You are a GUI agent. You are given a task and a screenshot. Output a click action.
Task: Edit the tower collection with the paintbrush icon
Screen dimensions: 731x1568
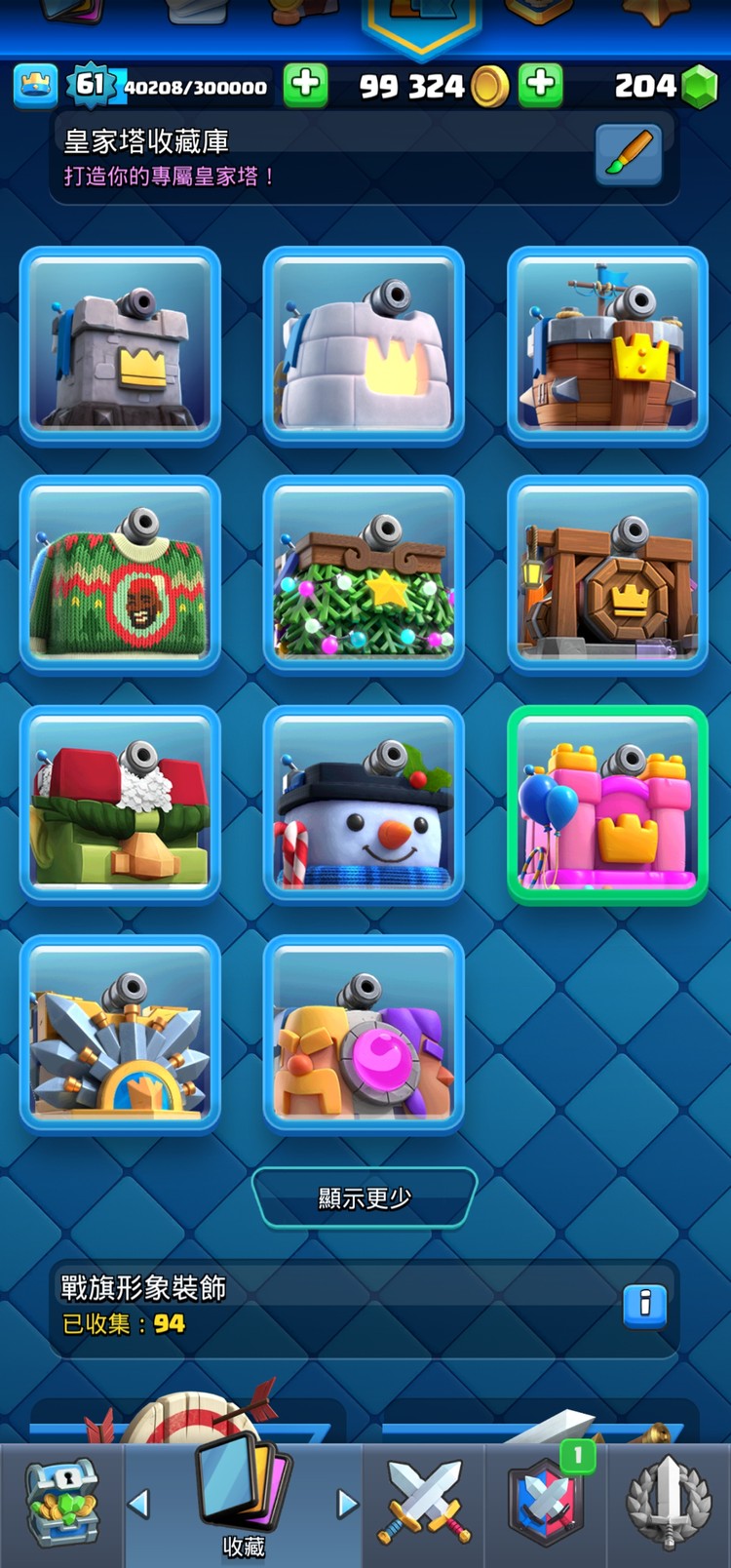(629, 154)
